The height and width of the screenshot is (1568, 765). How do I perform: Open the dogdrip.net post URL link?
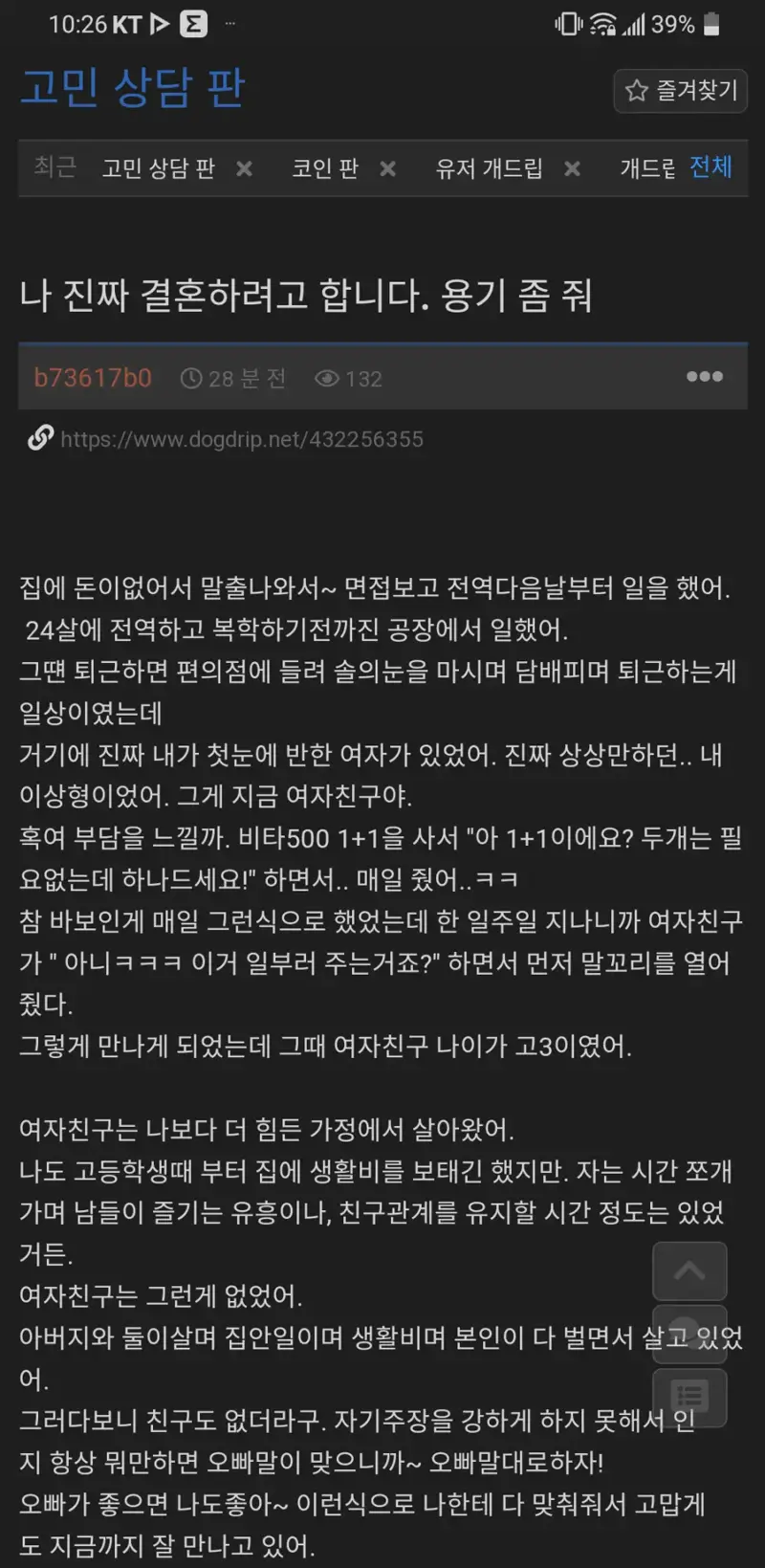[x=241, y=439]
